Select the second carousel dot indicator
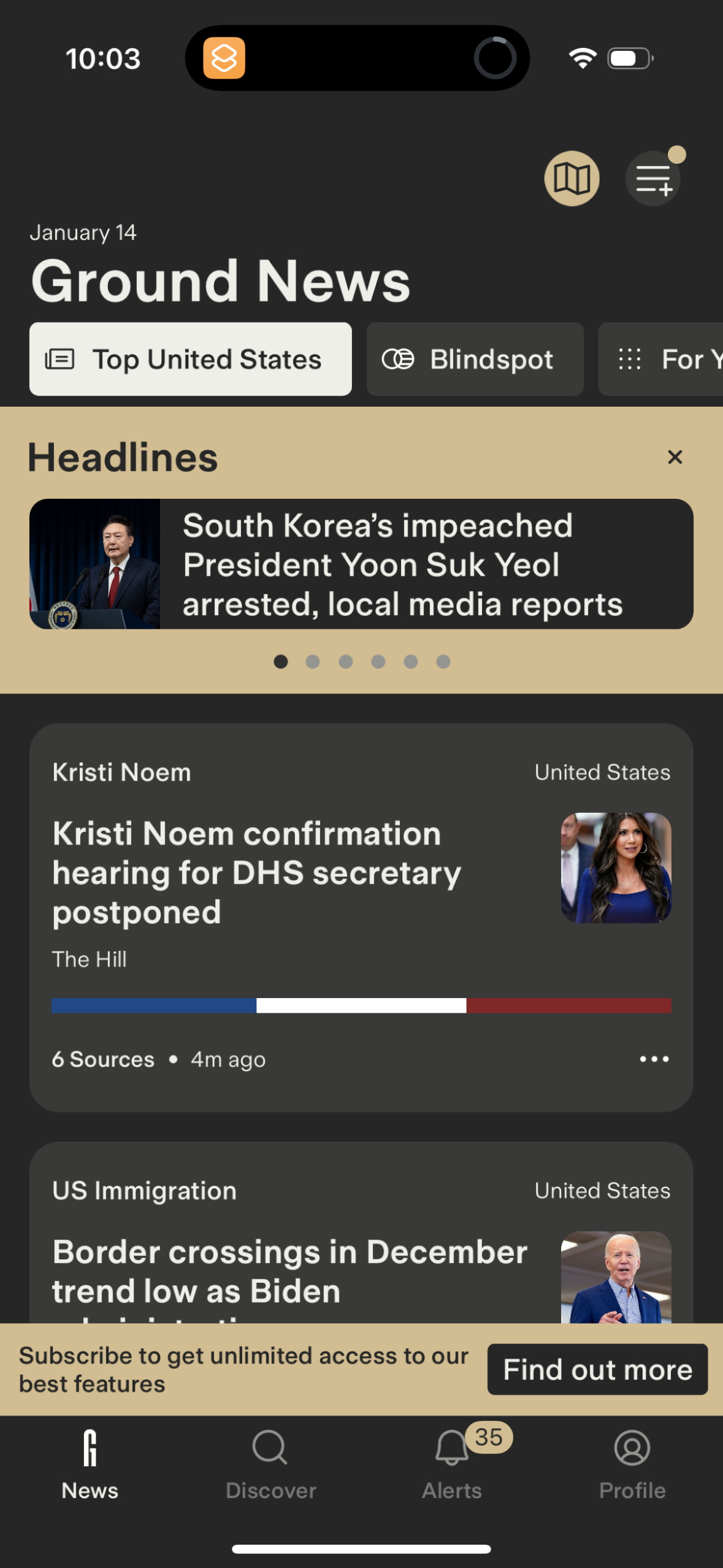The image size is (723, 1568). tap(313, 662)
